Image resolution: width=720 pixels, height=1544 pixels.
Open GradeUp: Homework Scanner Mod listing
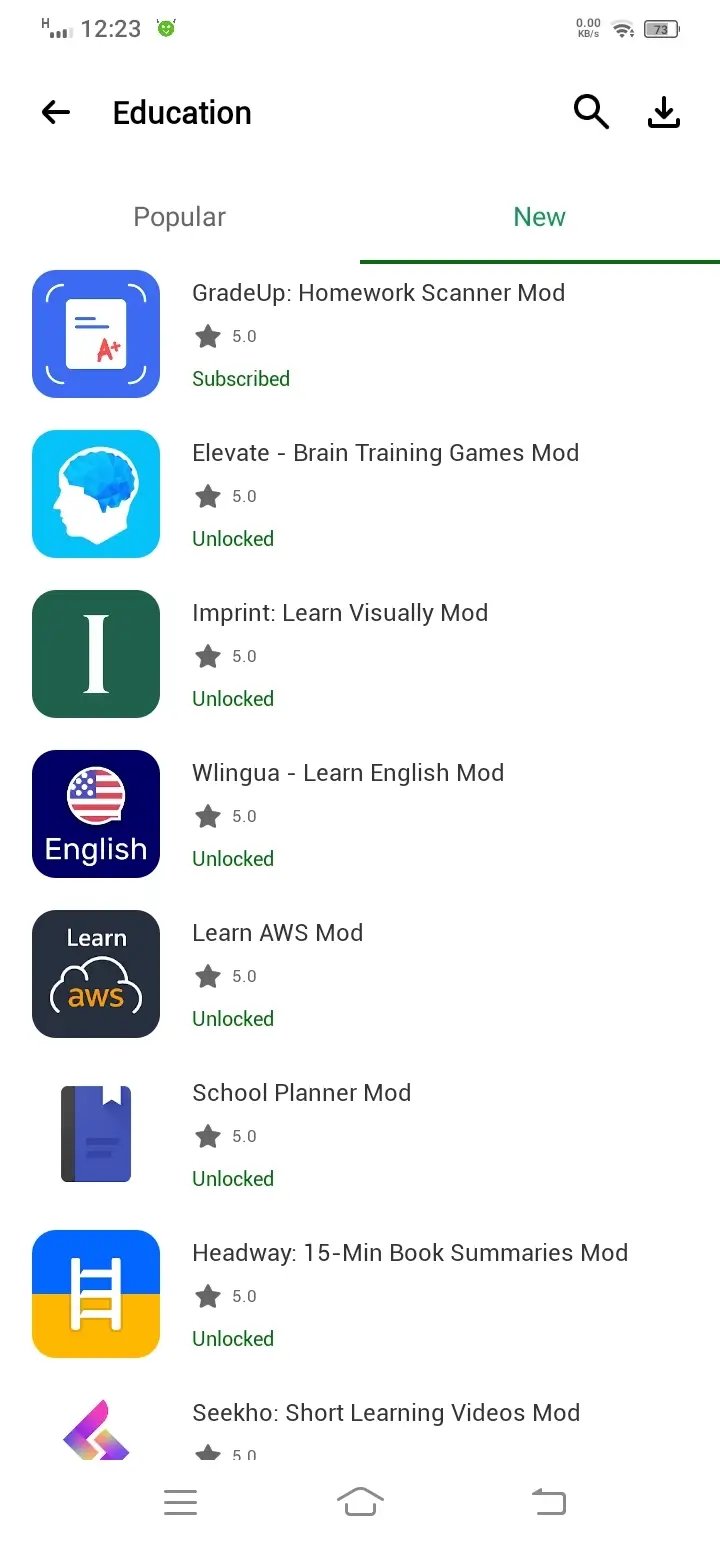coord(378,292)
